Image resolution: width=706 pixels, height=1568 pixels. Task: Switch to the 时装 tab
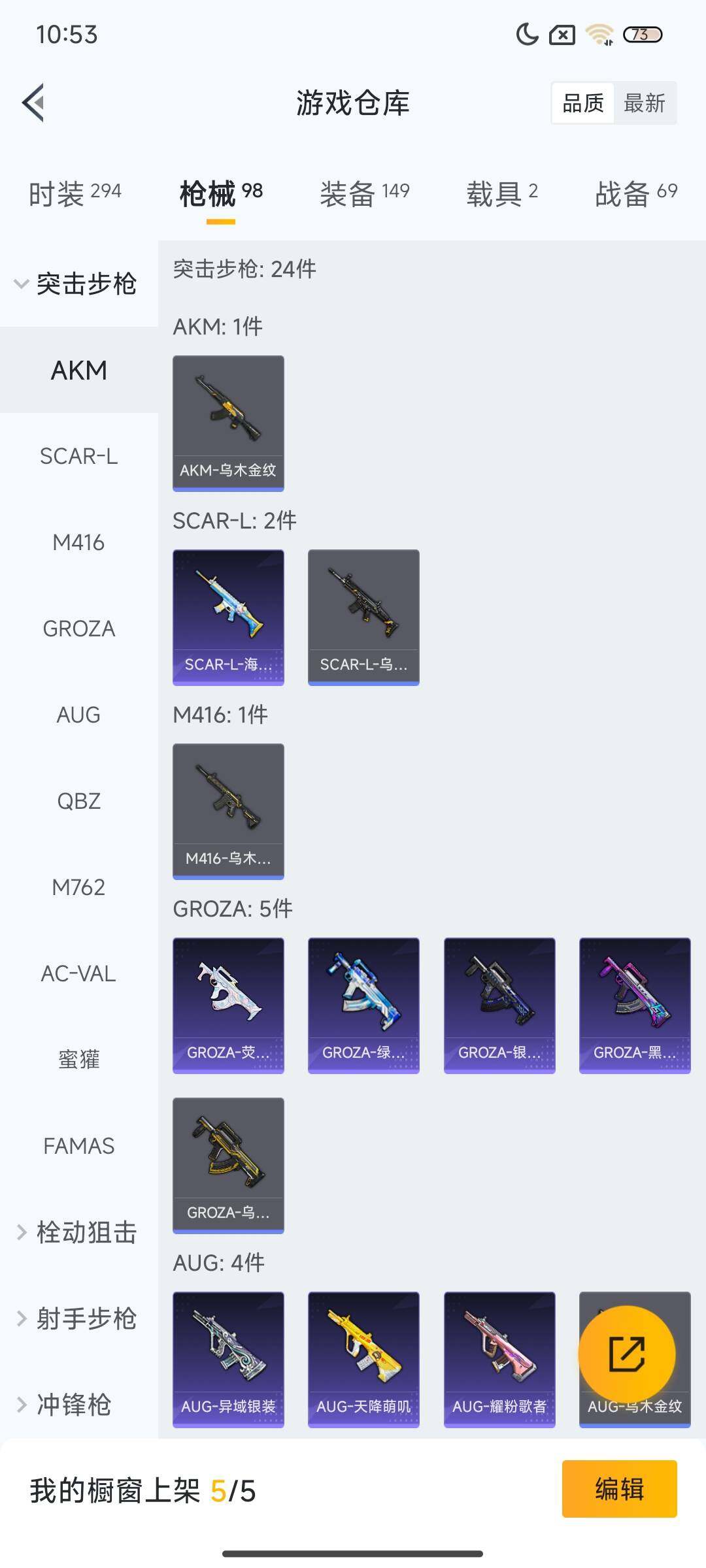point(75,194)
